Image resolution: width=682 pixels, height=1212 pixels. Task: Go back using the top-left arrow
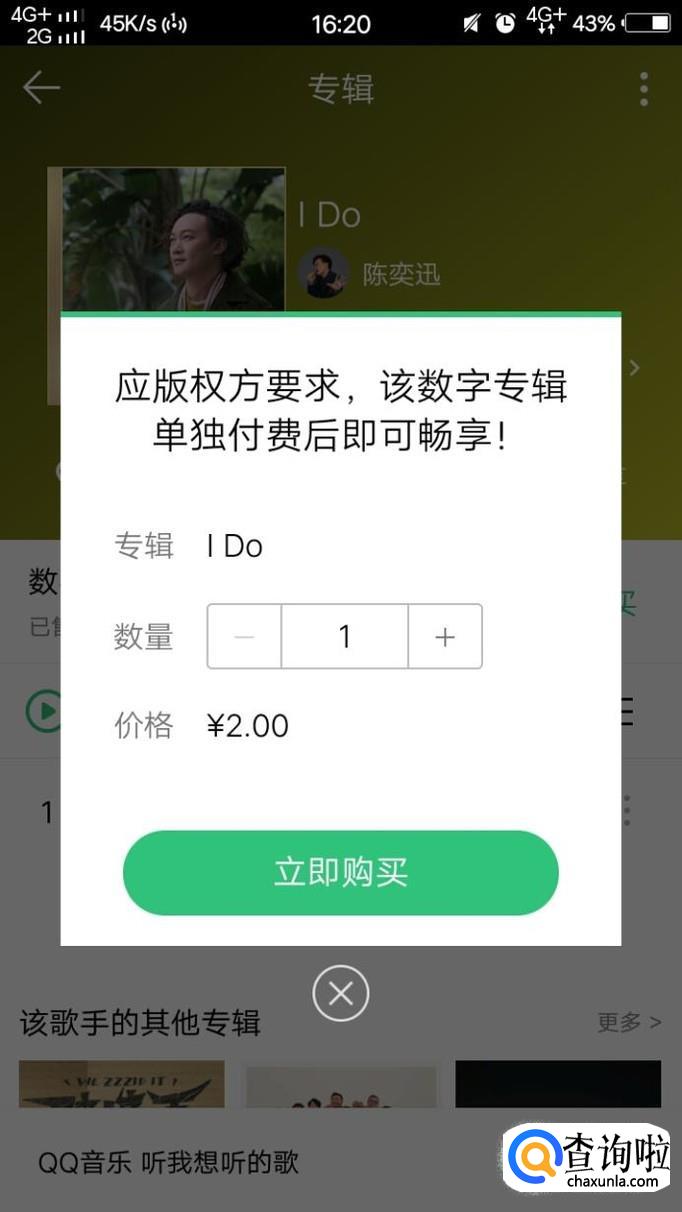[41, 88]
